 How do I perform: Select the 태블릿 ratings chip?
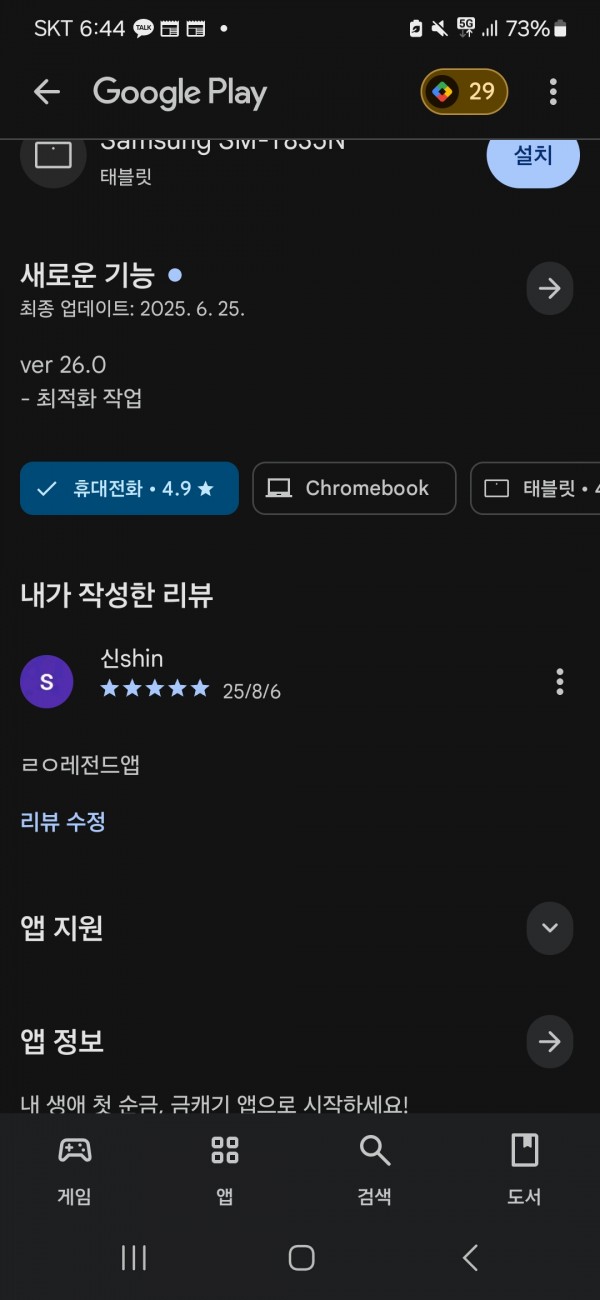click(x=536, y=488)
